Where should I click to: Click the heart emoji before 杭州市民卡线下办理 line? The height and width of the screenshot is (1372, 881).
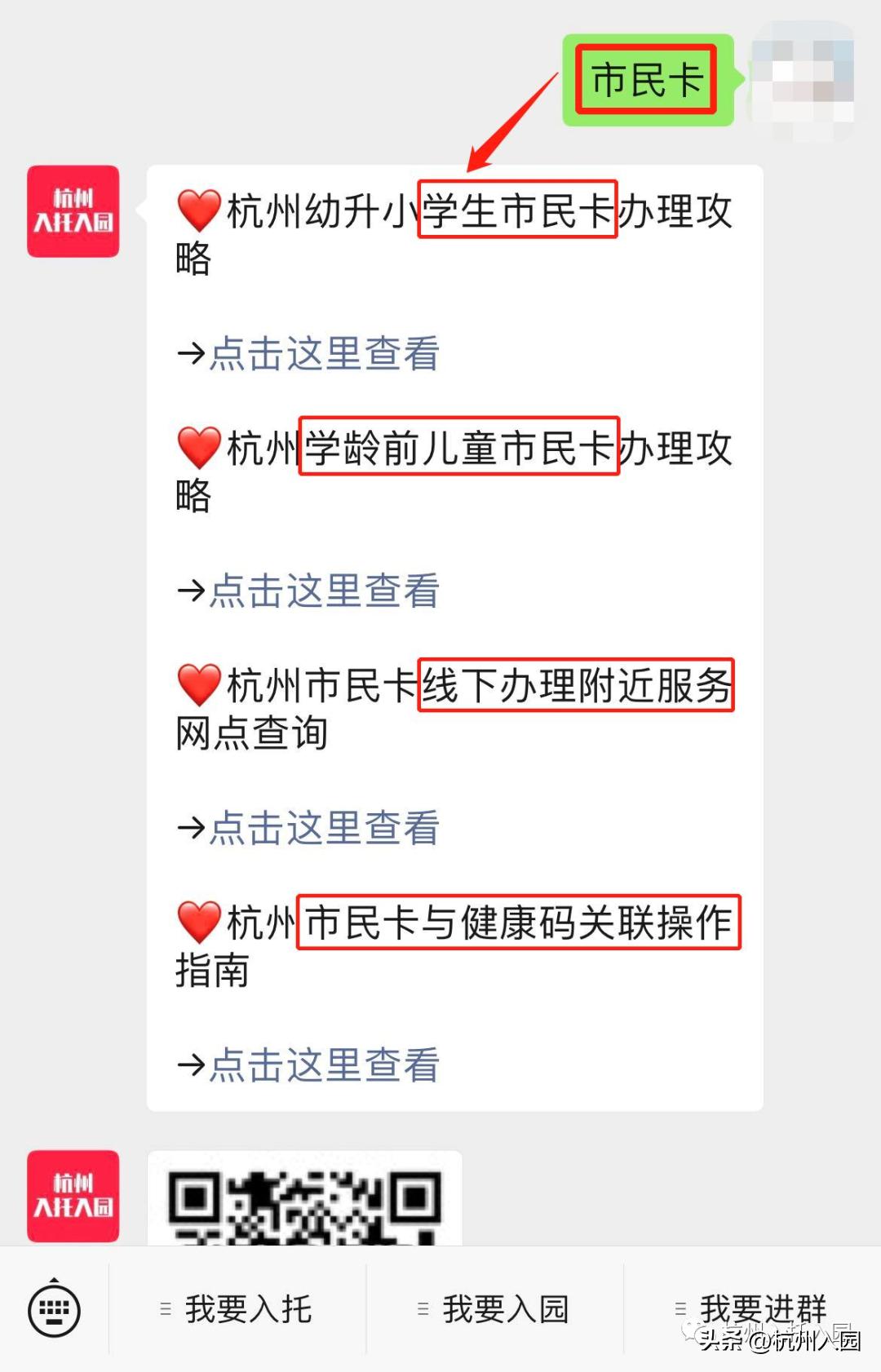[196, 685]
